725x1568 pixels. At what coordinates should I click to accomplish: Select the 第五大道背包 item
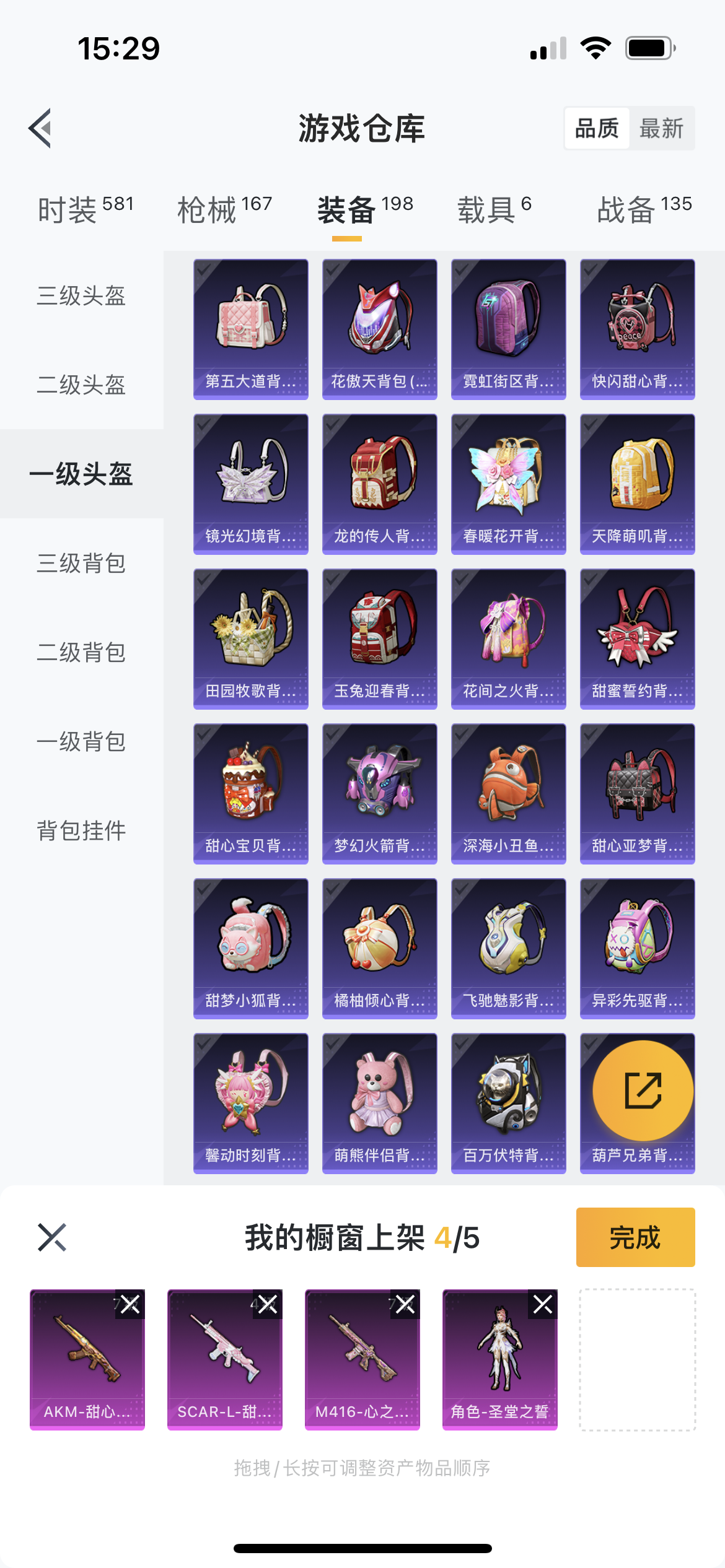[251, 329]
